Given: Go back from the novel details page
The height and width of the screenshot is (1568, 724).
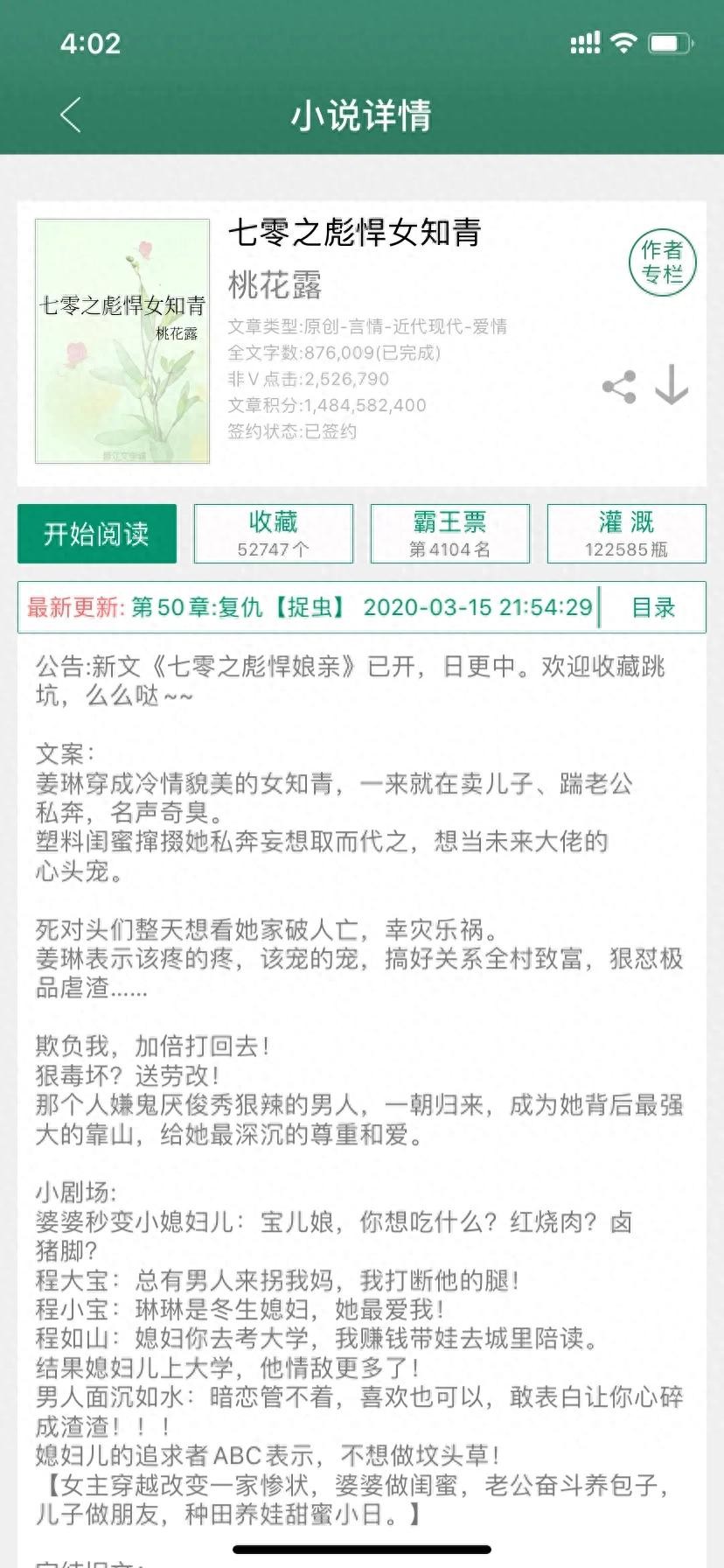Looking at the screenshot, I should (x=72, y=115).
